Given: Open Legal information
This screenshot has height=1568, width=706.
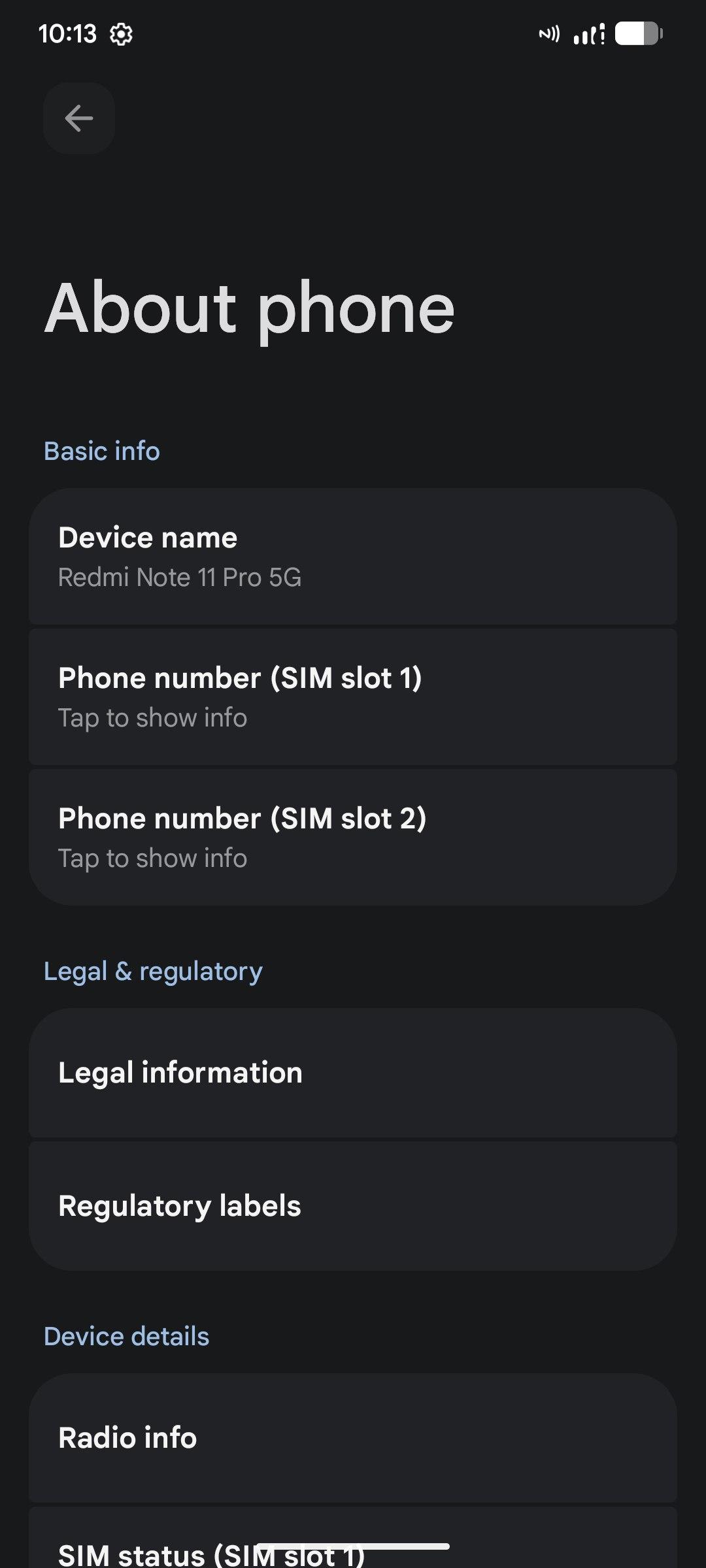Looking at the screenshot, I should (x=353, y=1073).
